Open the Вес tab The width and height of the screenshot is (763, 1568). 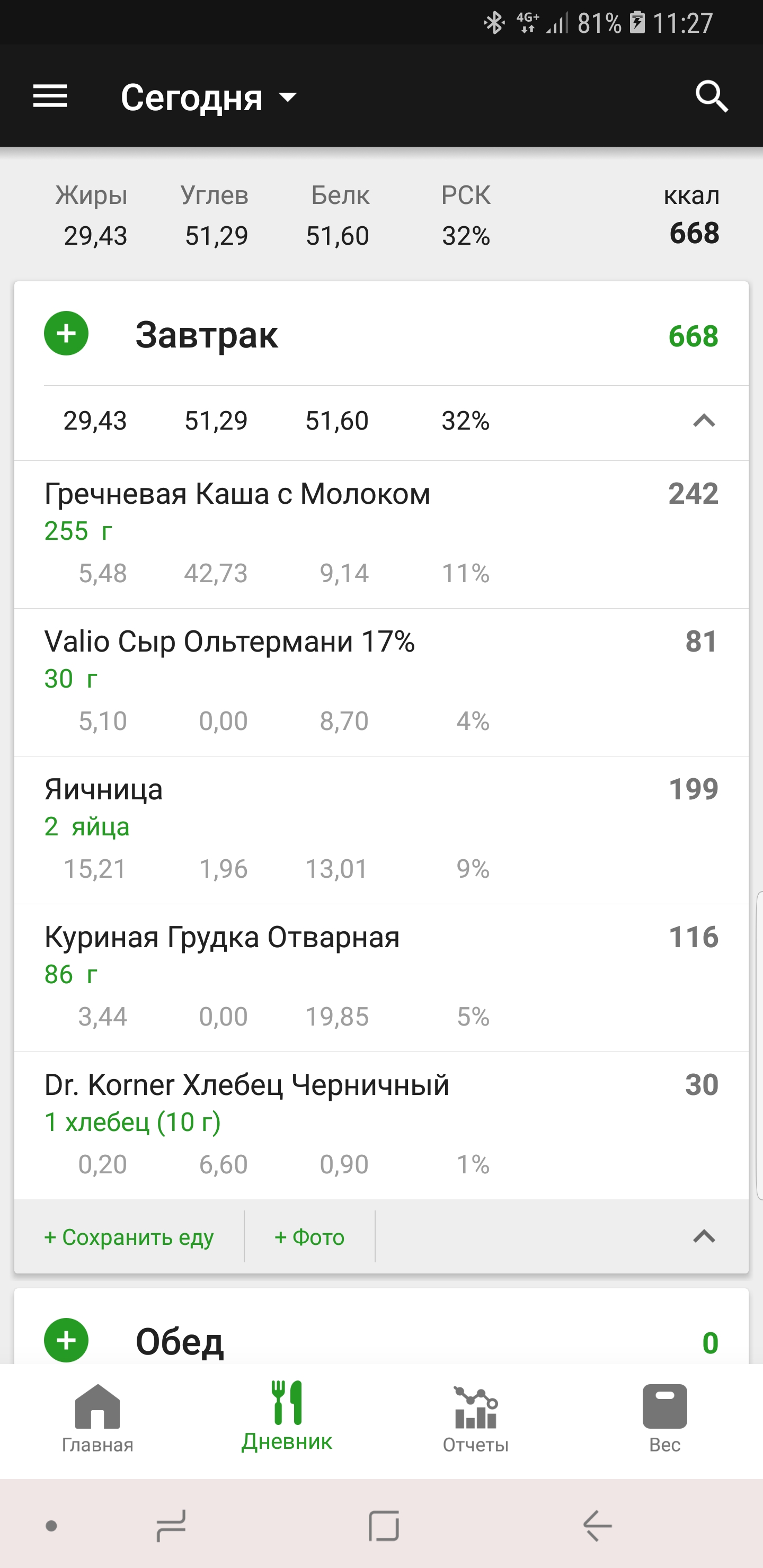664,1418
